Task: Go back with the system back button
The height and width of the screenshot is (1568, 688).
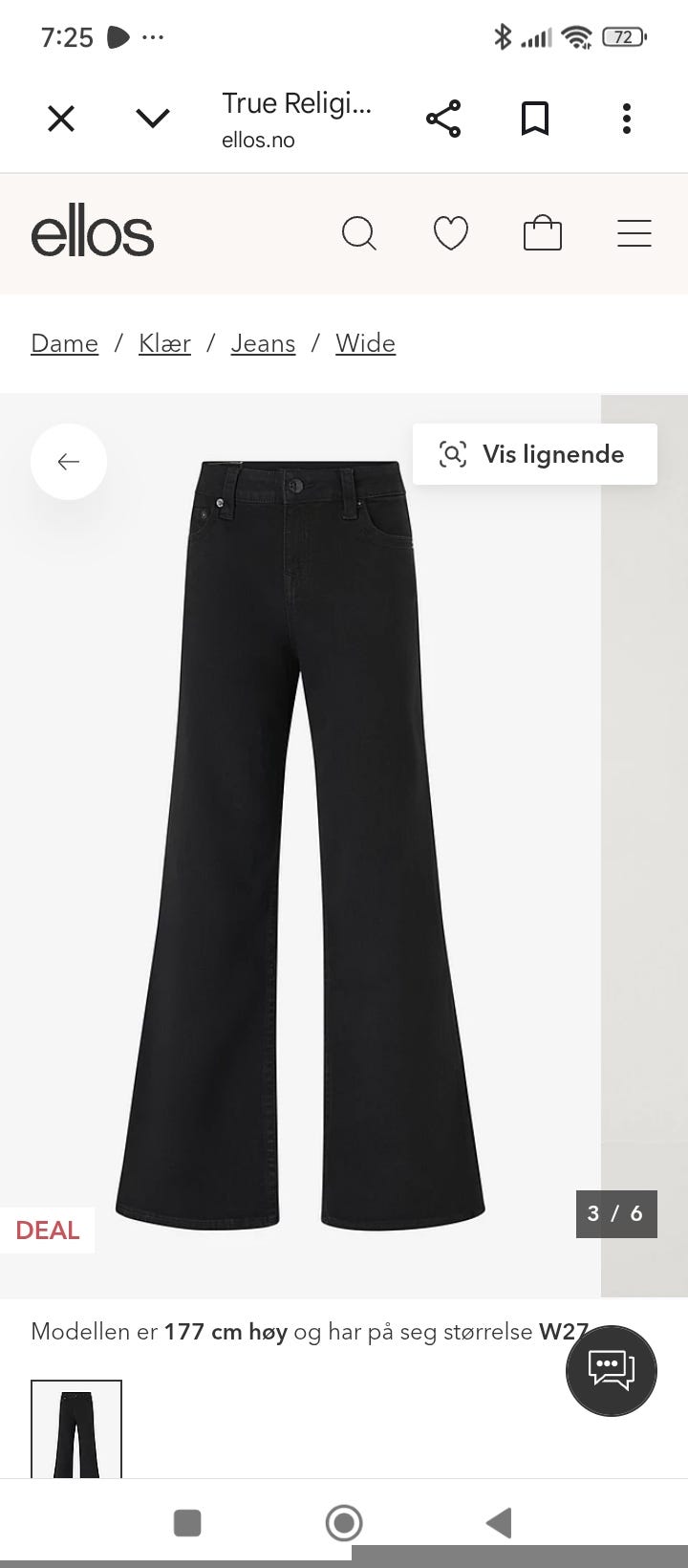Action: tap(499, 1522)
